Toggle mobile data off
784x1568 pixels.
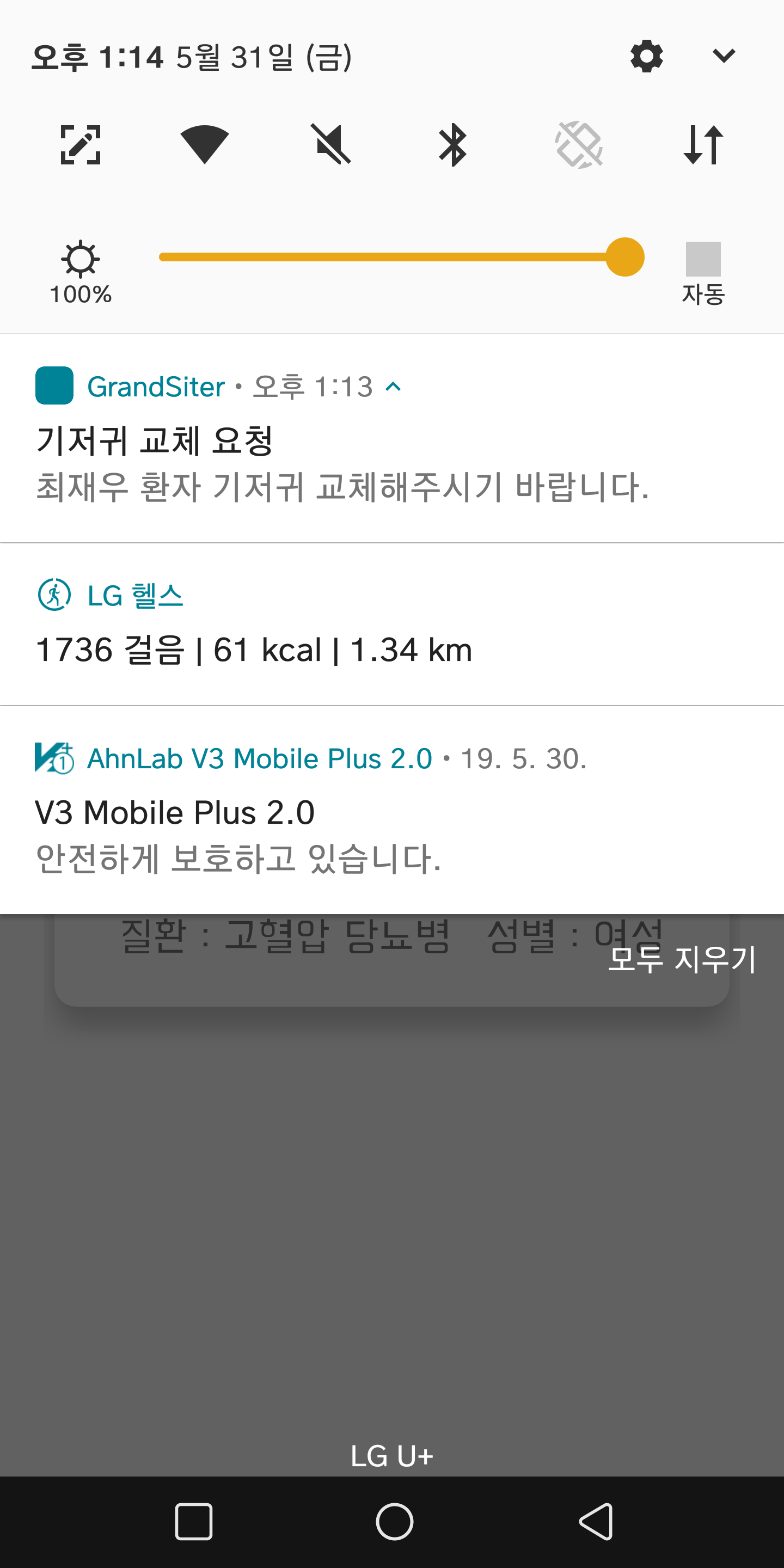coord(703,145)
